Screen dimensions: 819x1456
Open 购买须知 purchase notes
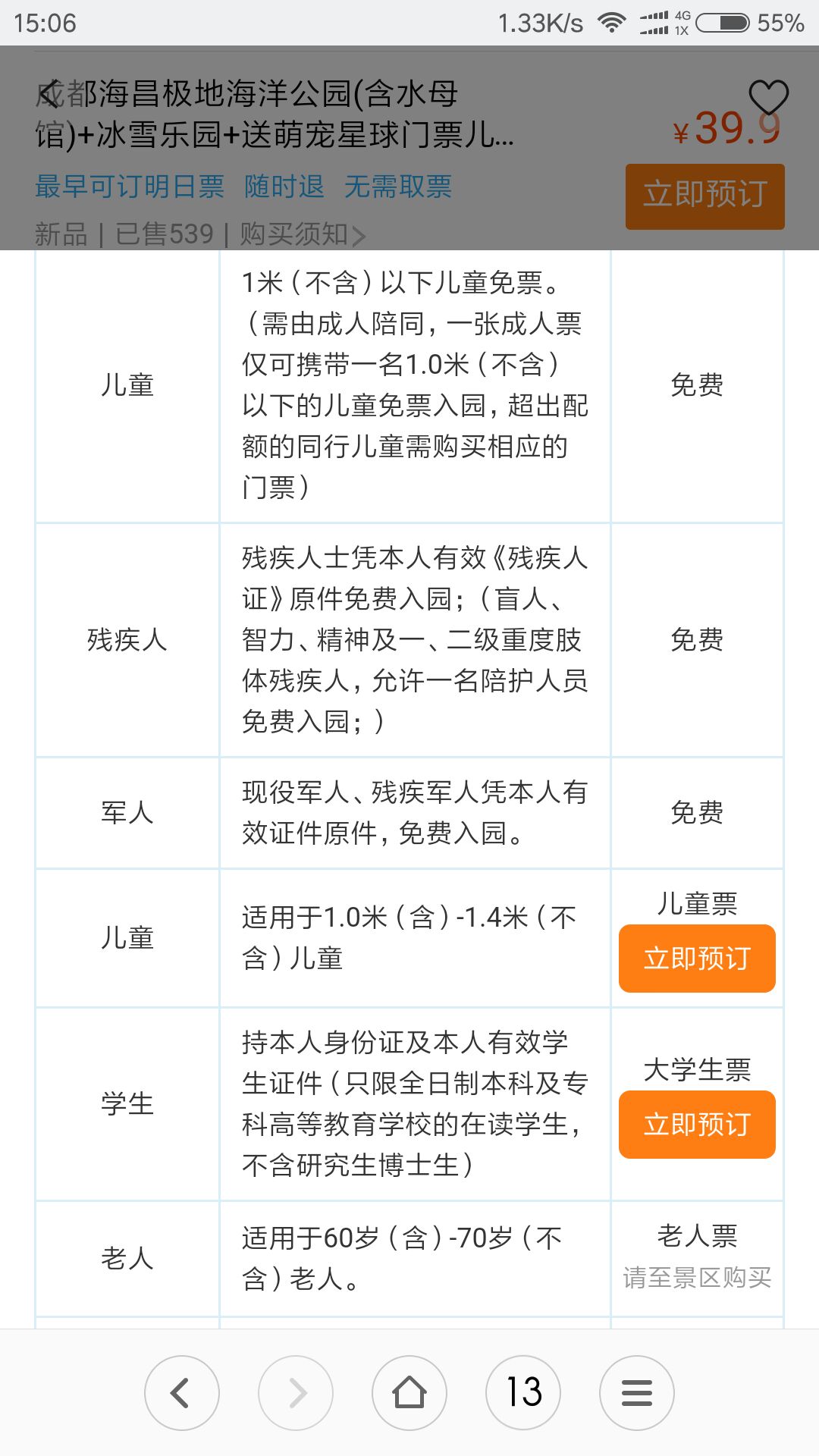303,234
